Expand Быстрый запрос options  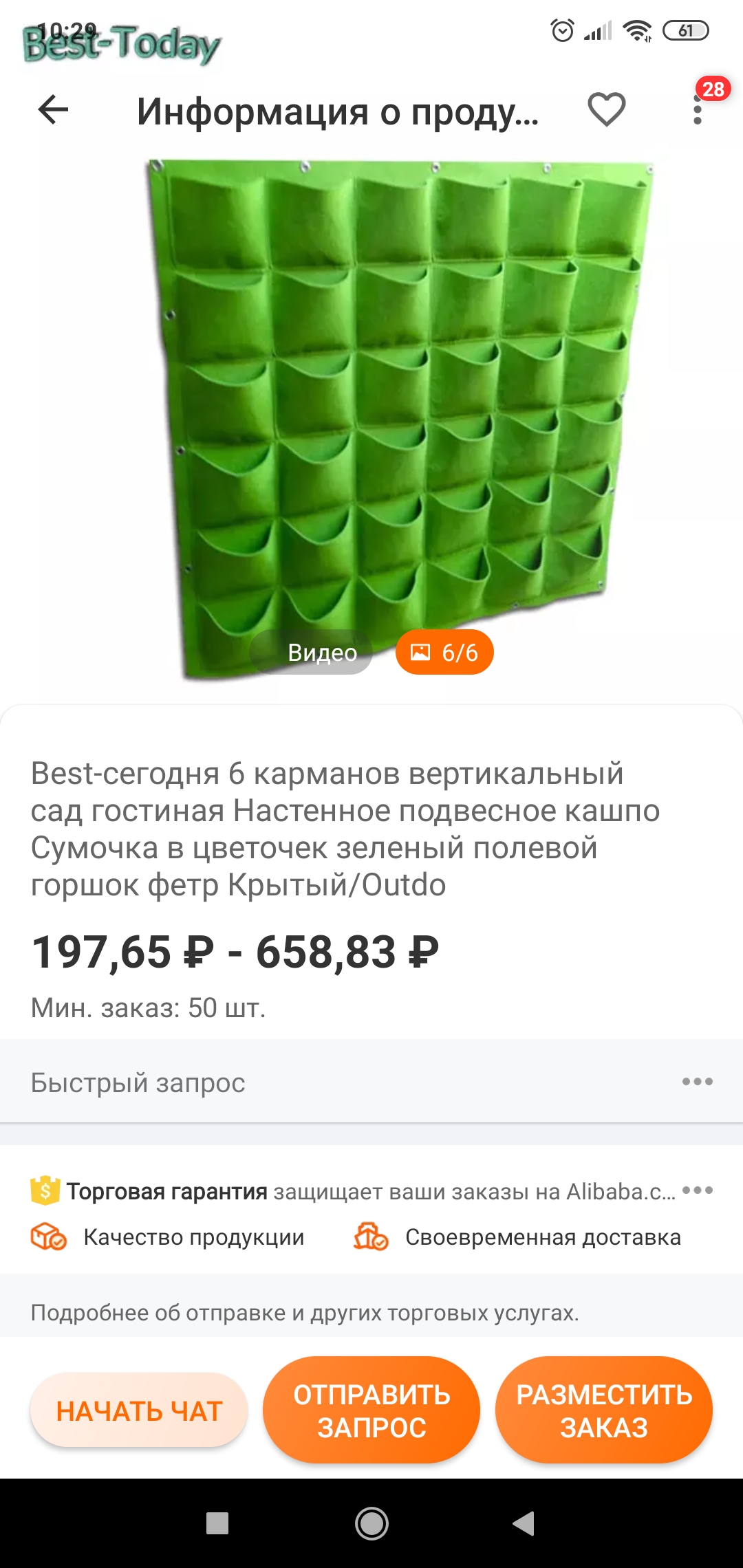(x=697, y=1082)
